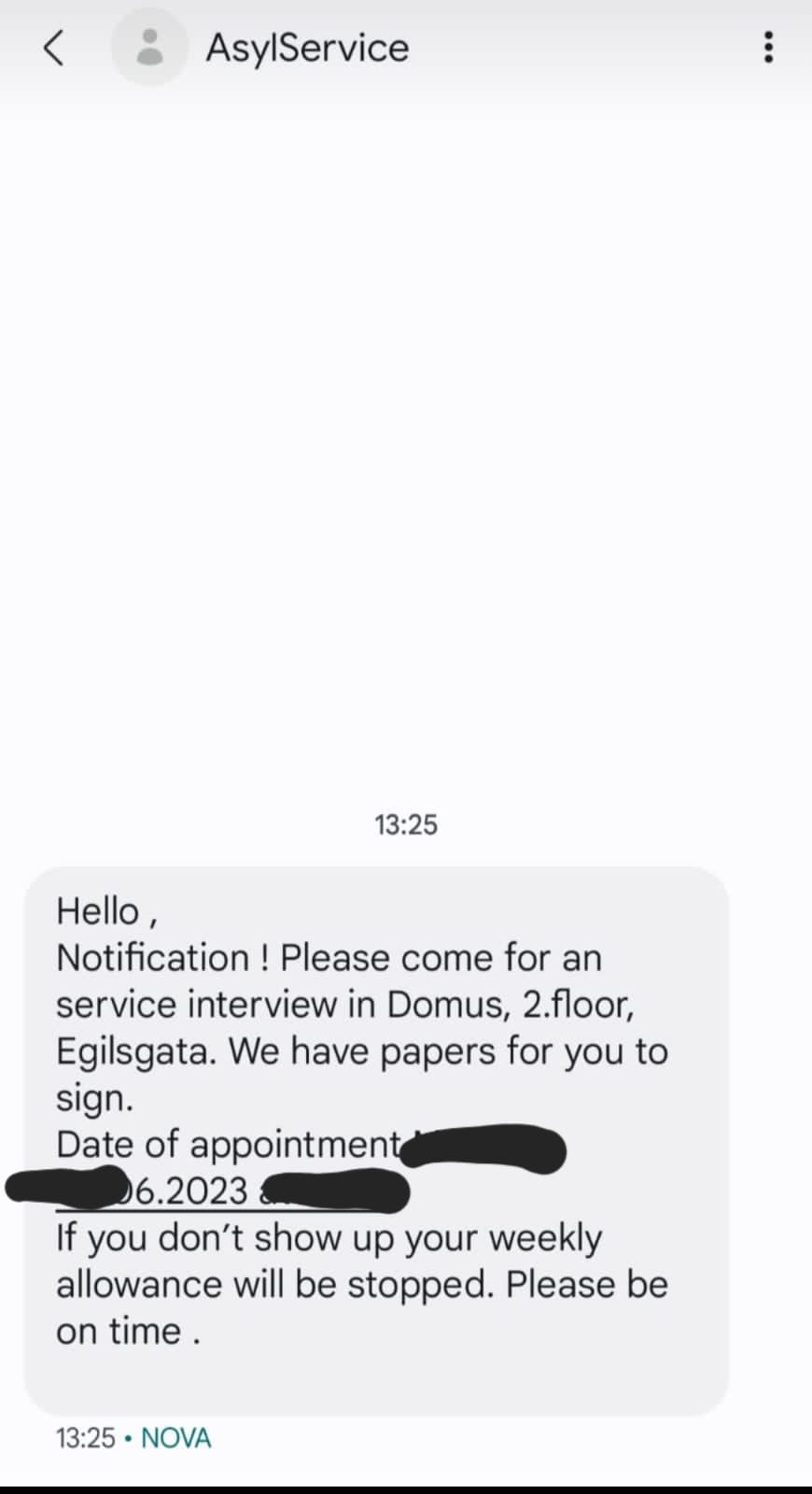Viewport: 812px width, 1494px height.
Task: Open AsylService contact avatar details
Action: click(x=149, y=47)
